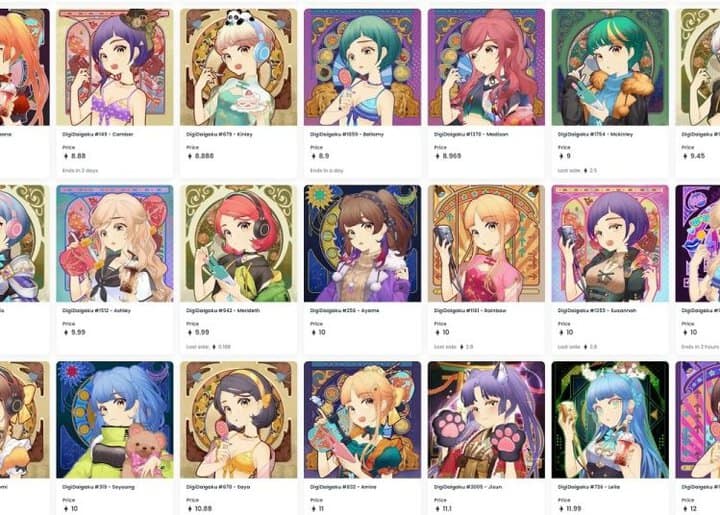Open DigiDaigaku #736 Leila listing
Viewport: 720px width, 515px height.
tap(610, 418)
